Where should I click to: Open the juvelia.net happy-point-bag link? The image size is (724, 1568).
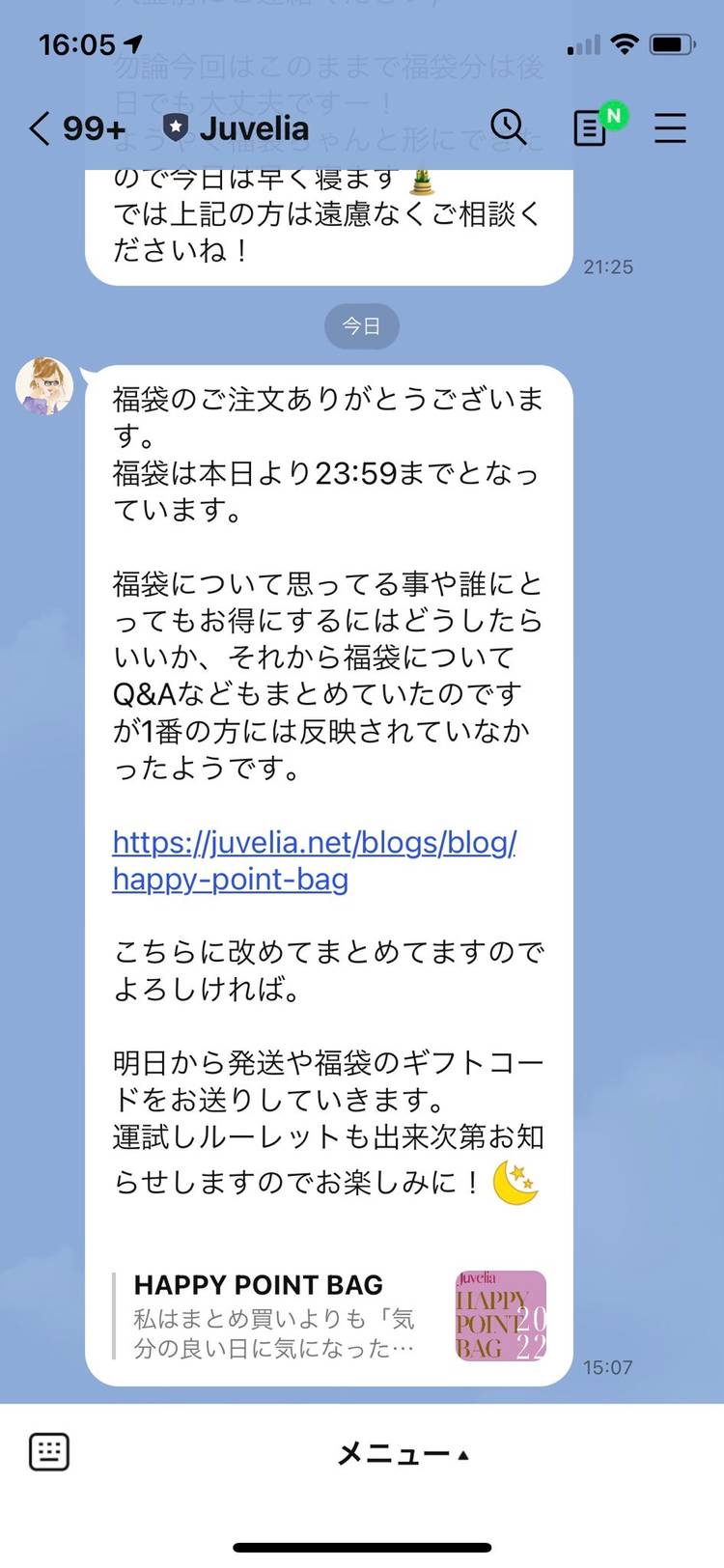click(314, 859)
